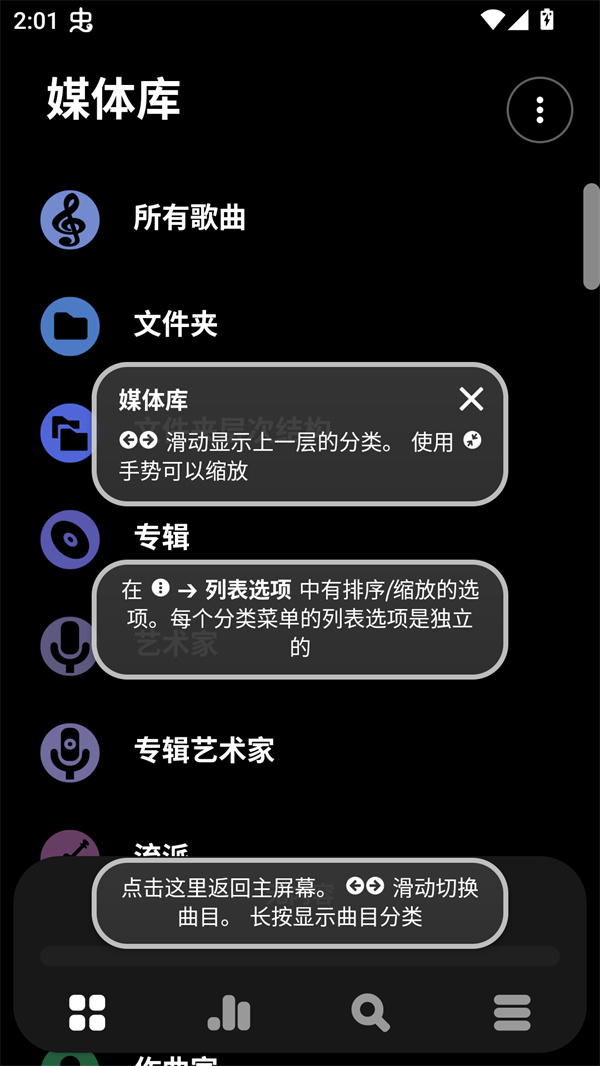Close the 媒体库 tooltip
This screenshot has width=600, height=1066.
click(471, 400)
